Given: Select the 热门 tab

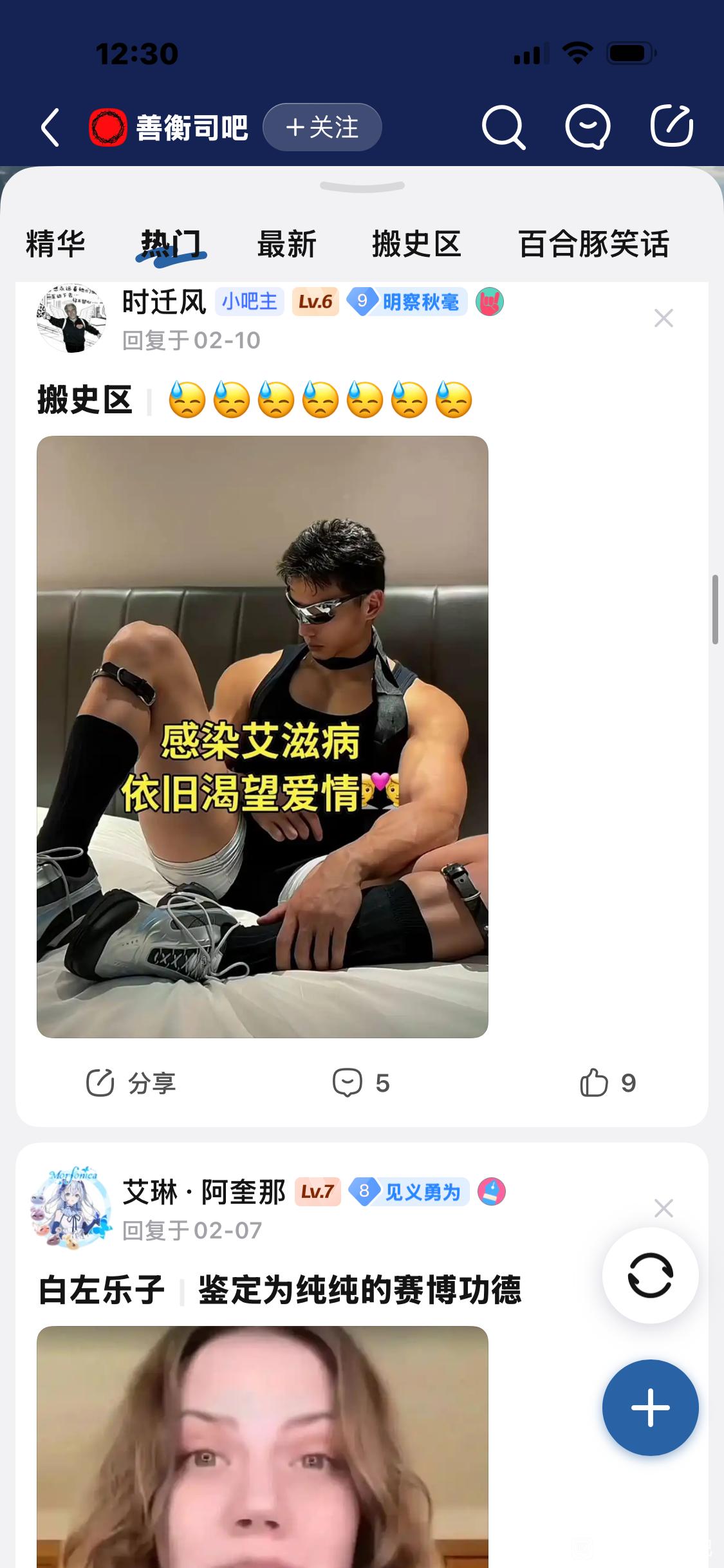Looking at the screenshot, I should 171,245.
